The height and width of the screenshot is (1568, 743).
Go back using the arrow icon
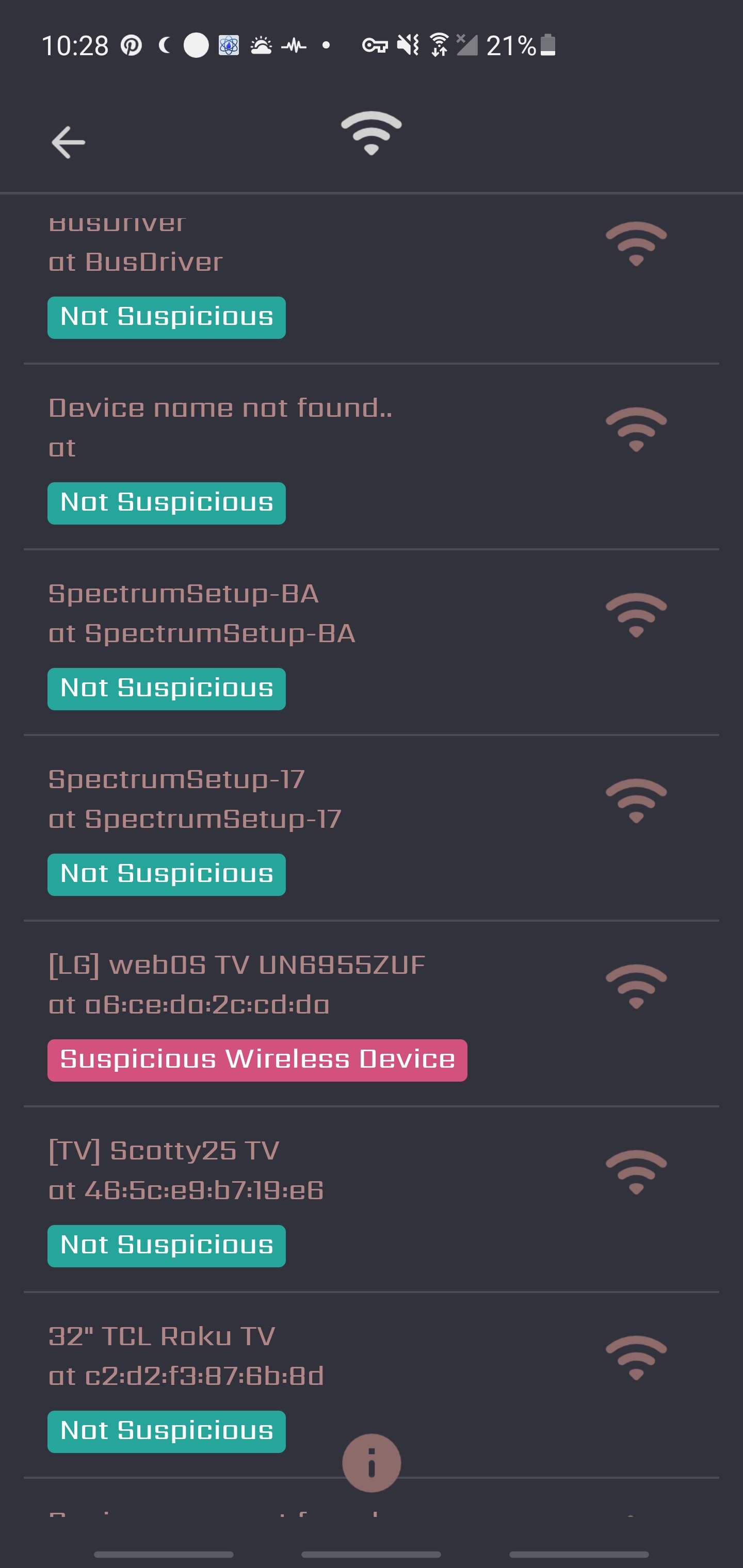tap(68, 142)
